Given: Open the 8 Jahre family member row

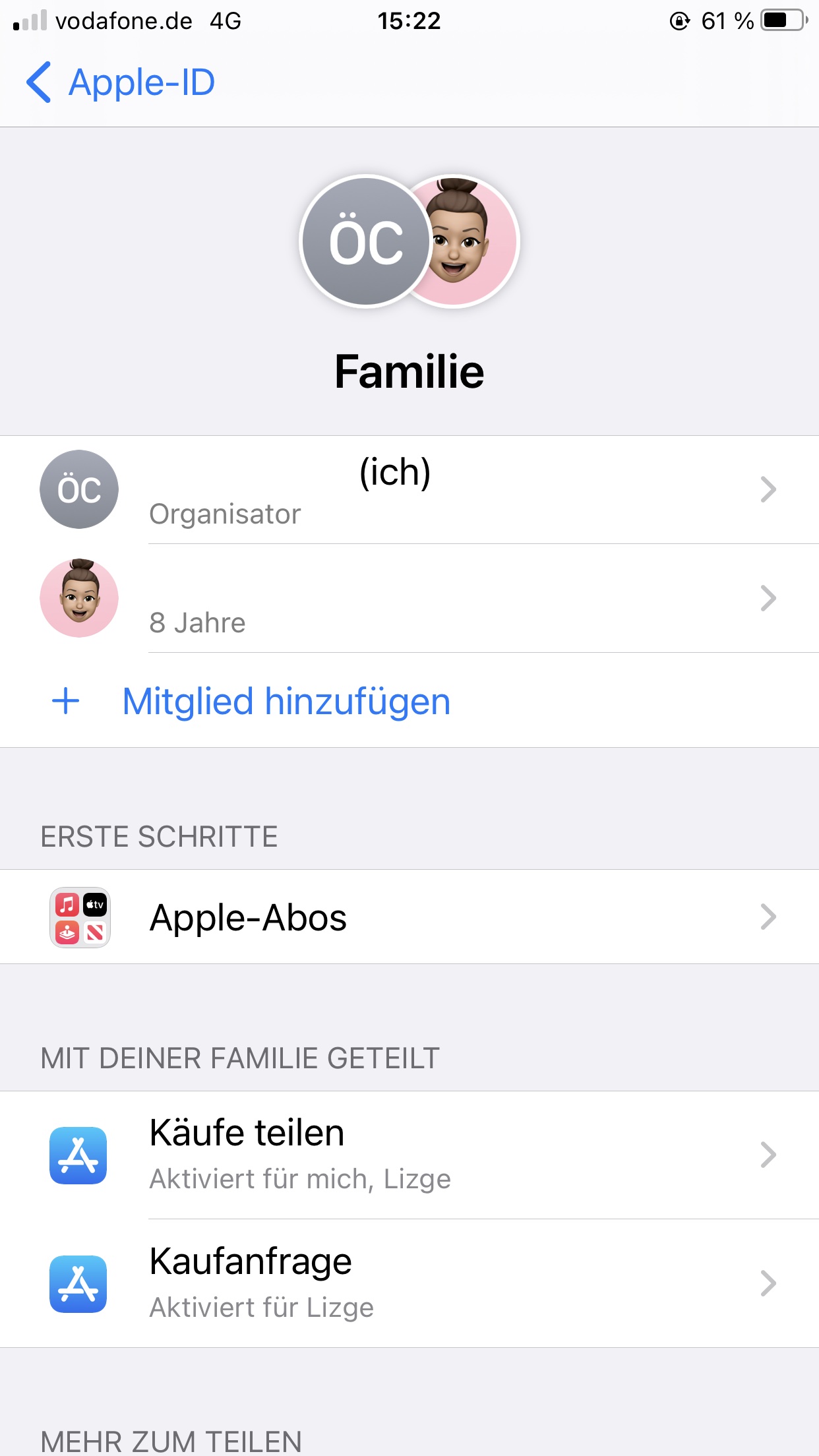Looking at the screenshot, I should point(409,599).
